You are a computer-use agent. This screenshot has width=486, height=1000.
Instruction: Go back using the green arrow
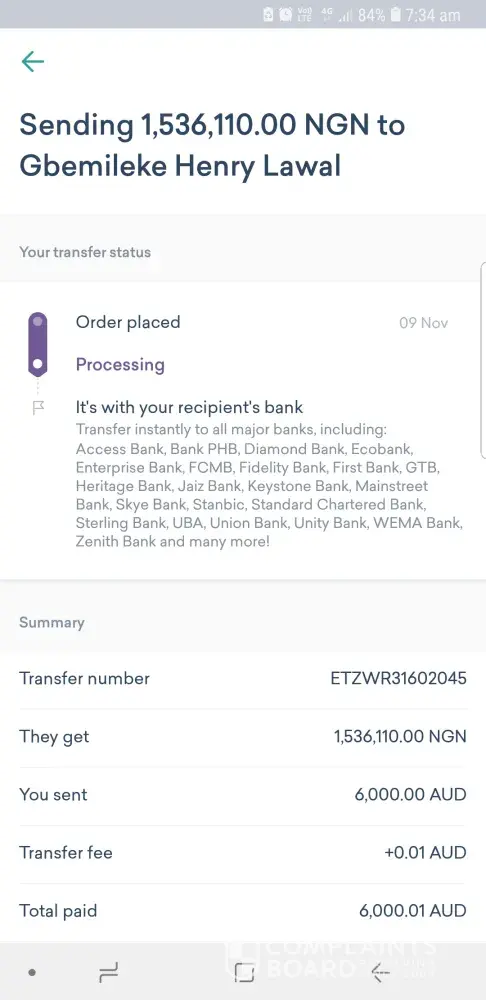[x=33, y=61]
